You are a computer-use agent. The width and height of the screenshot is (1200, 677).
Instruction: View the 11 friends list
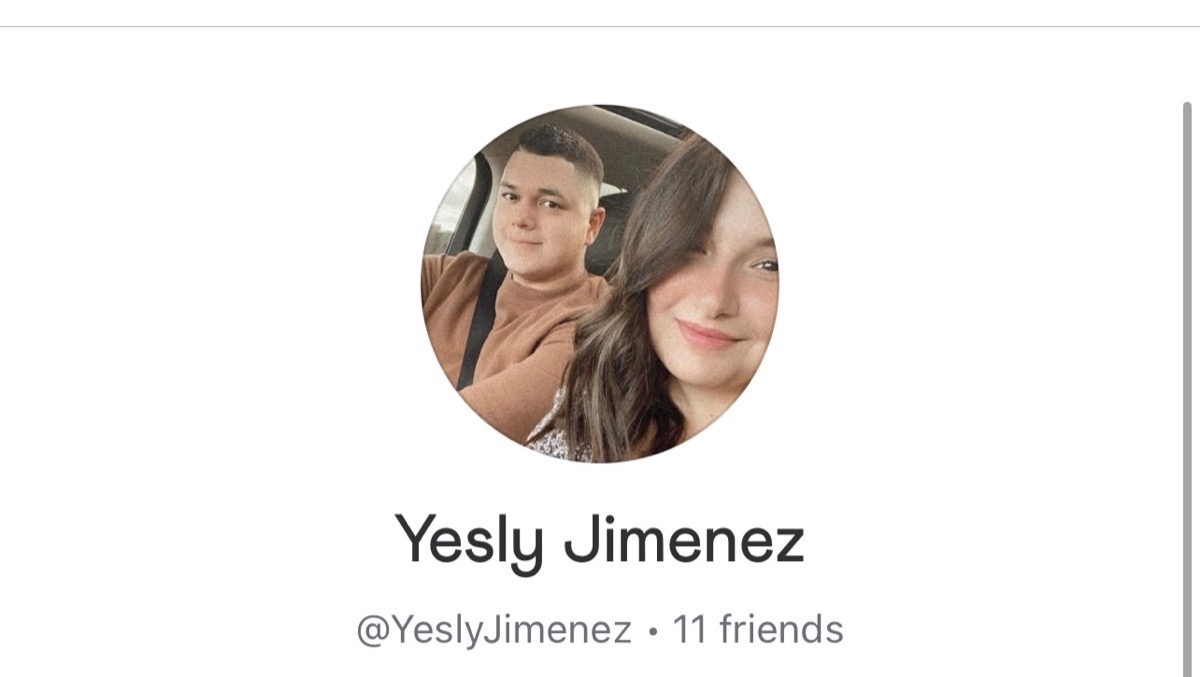757,630
